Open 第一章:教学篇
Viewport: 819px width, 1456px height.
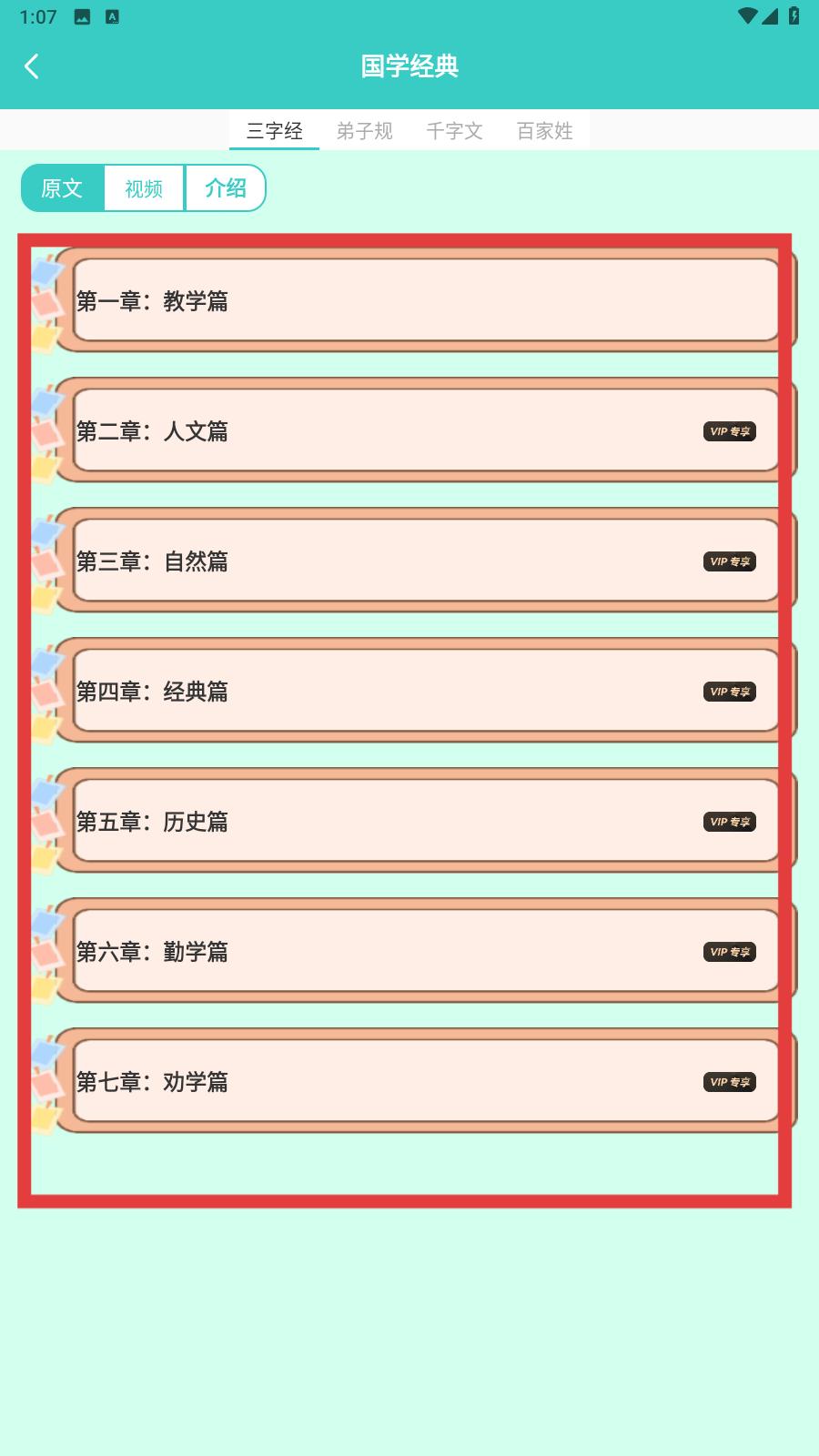pyautogui.click(x=414, y=300)
